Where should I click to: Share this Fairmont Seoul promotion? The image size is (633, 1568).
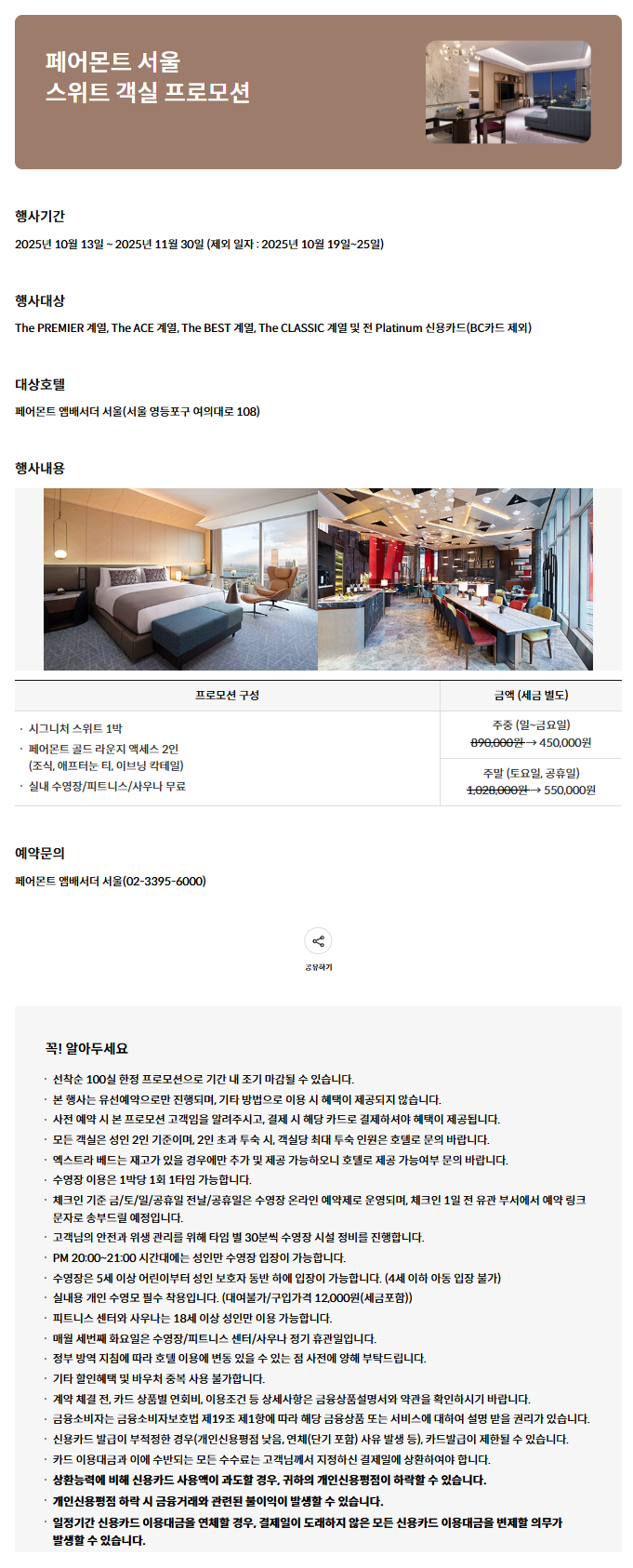318,941
